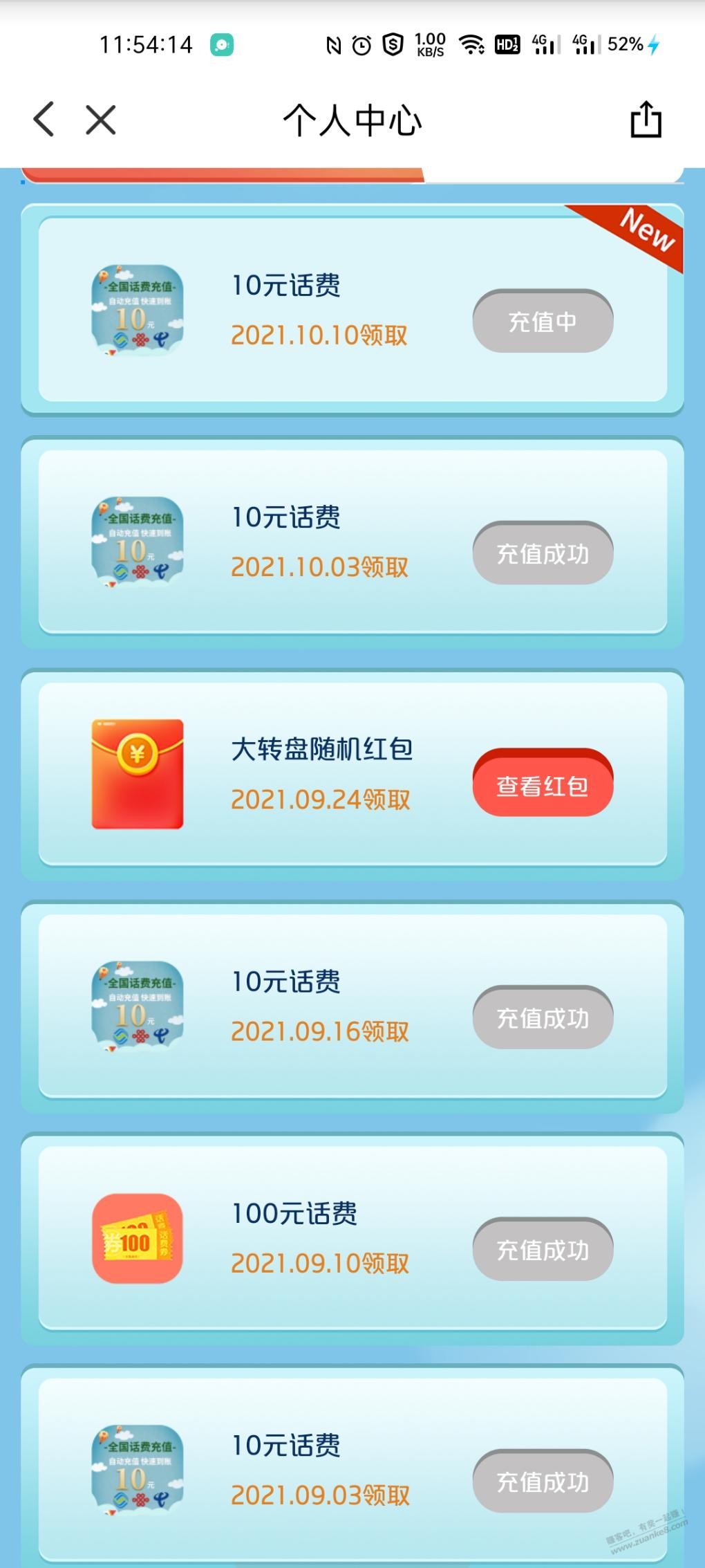Tap the 查看红包 button
Image resolution: width=705 pixels, height=1568 pixels.
tap(543, 785)
